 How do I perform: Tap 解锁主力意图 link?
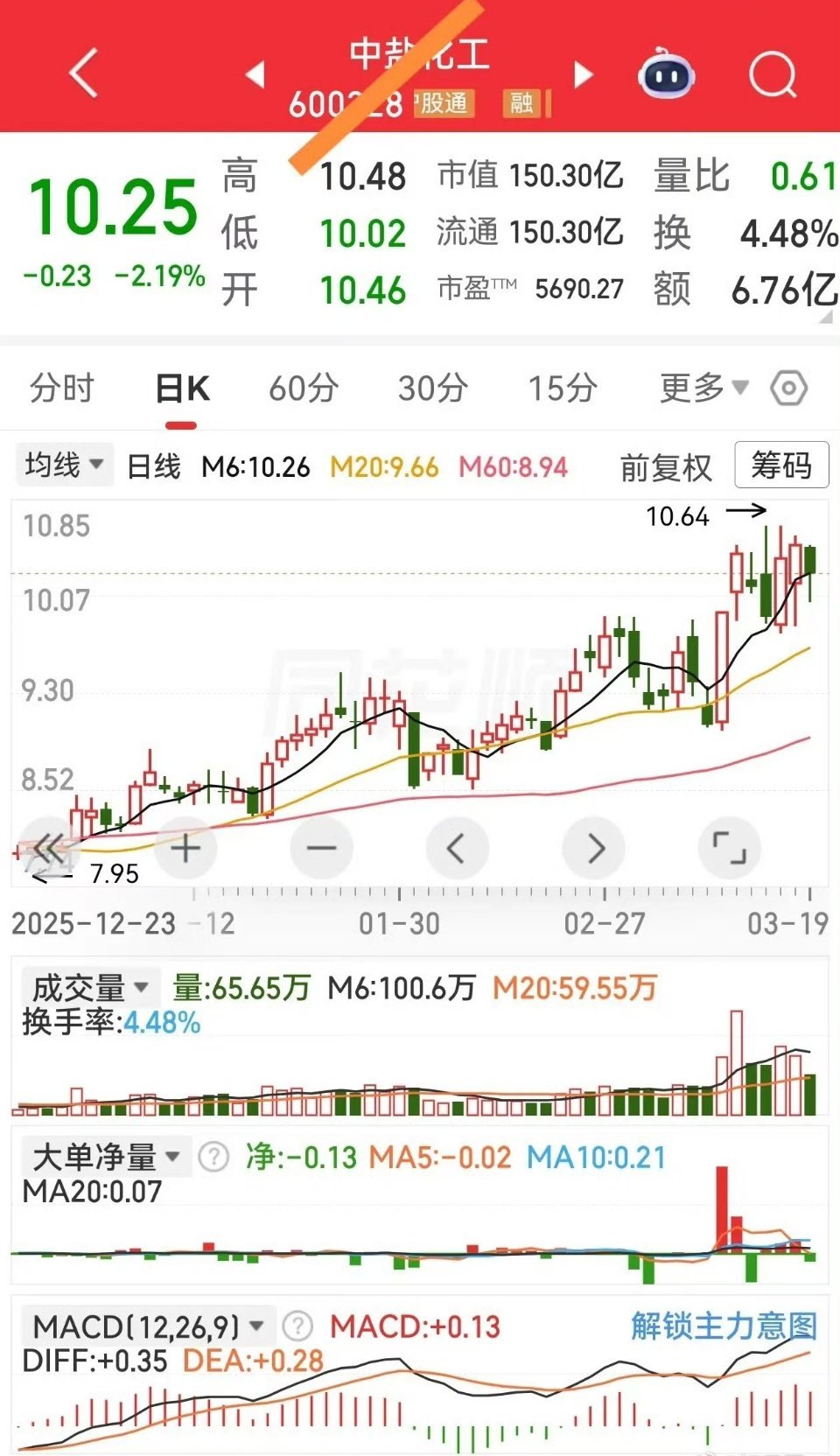(x=724, y=1326)
